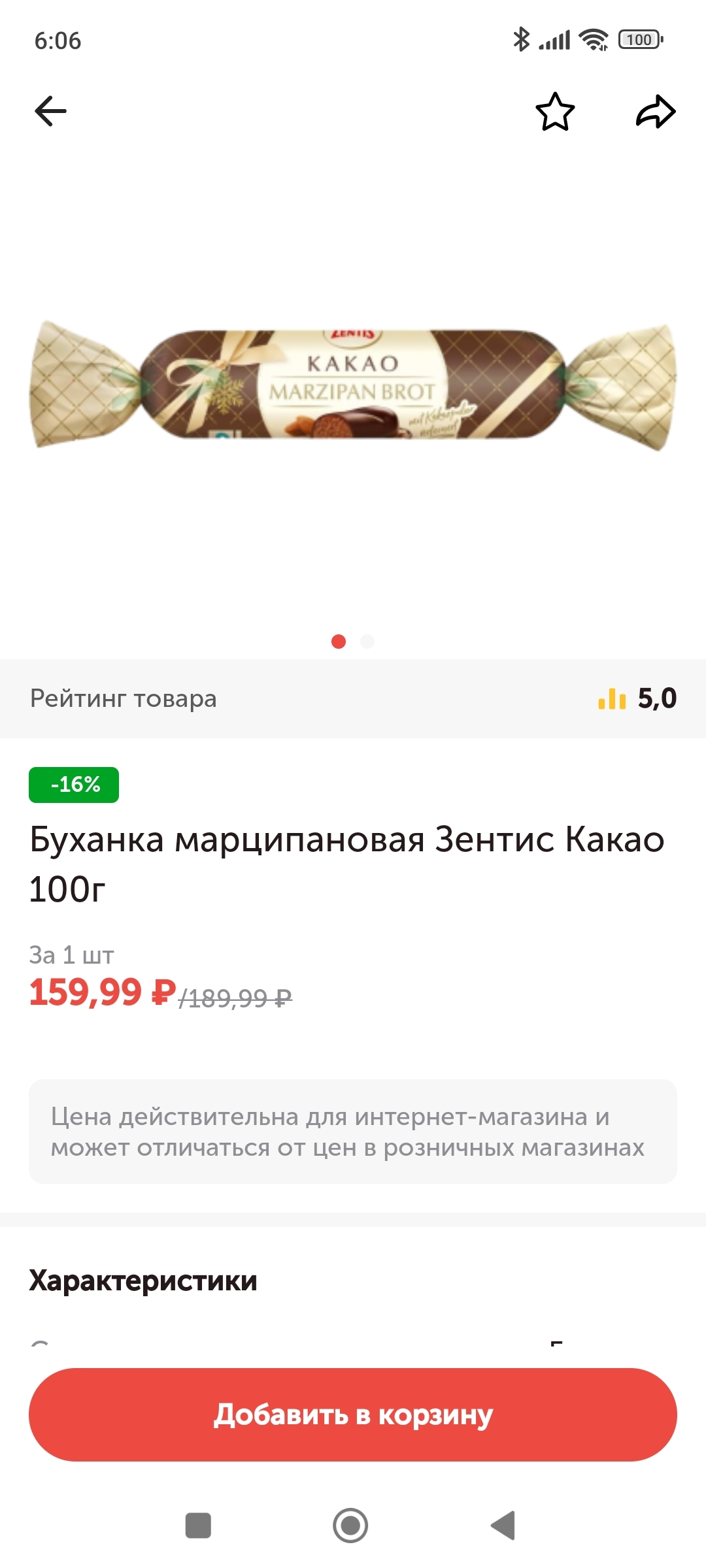This screenshot has height=1568, width=706.
Task: Open recent apps via square button
Action: point(198,1526)
